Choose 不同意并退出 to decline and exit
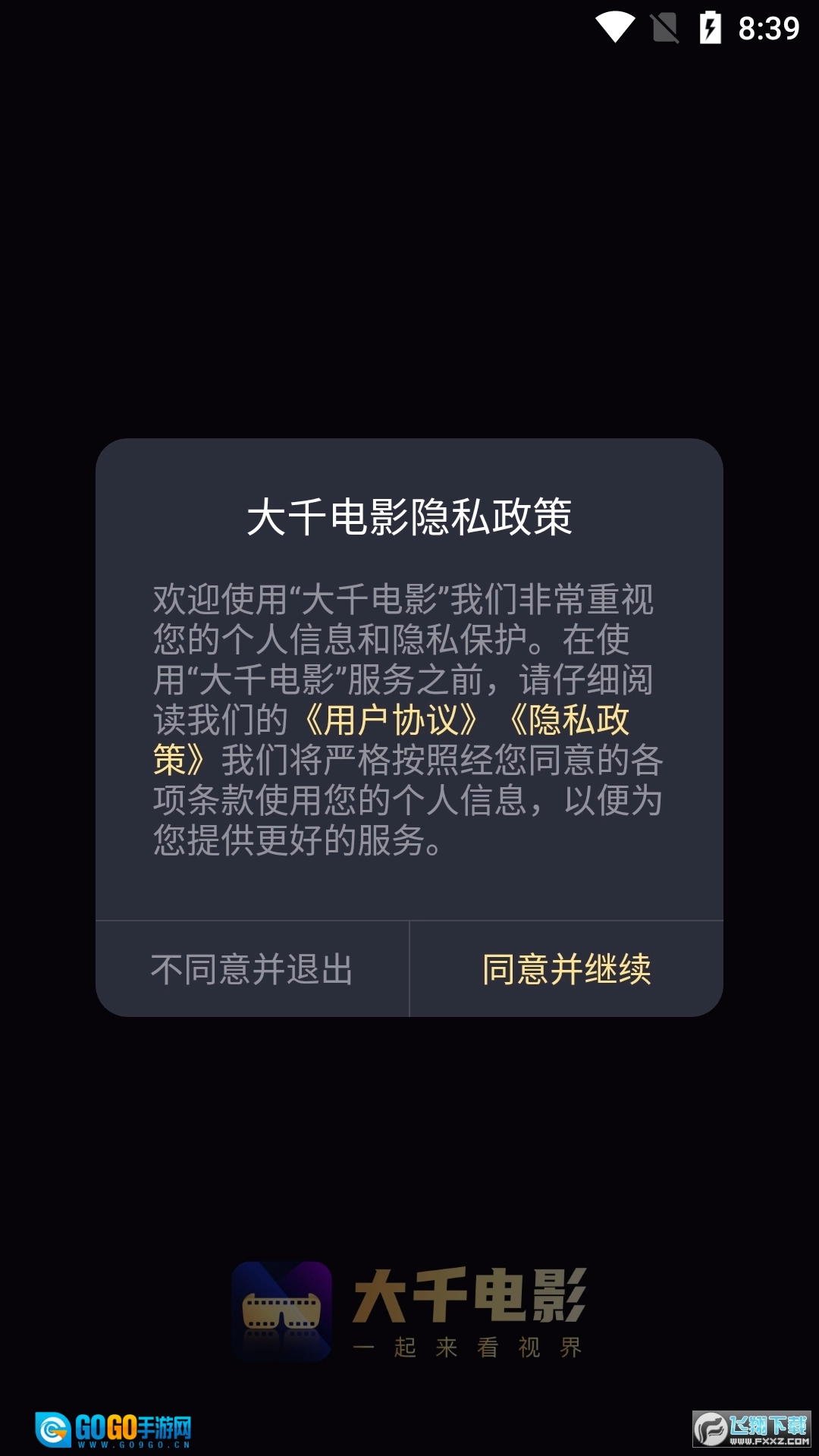819x1456 pixels. point(252,969)
